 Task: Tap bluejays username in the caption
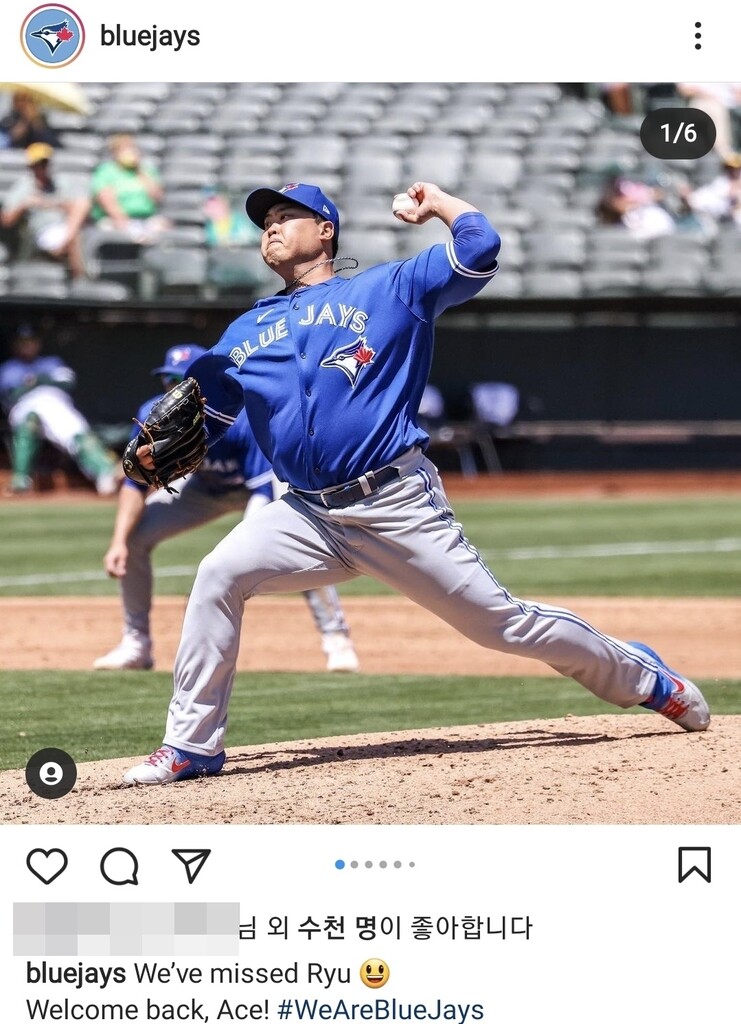(x=76, y=973)
